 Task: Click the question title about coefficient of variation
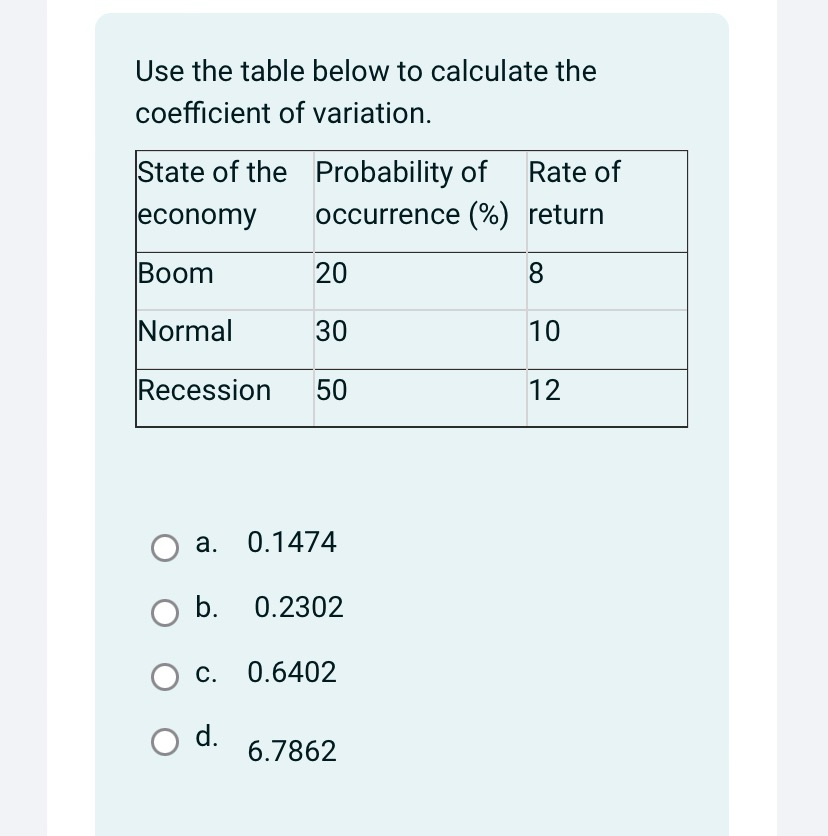(x=364, y=92)
